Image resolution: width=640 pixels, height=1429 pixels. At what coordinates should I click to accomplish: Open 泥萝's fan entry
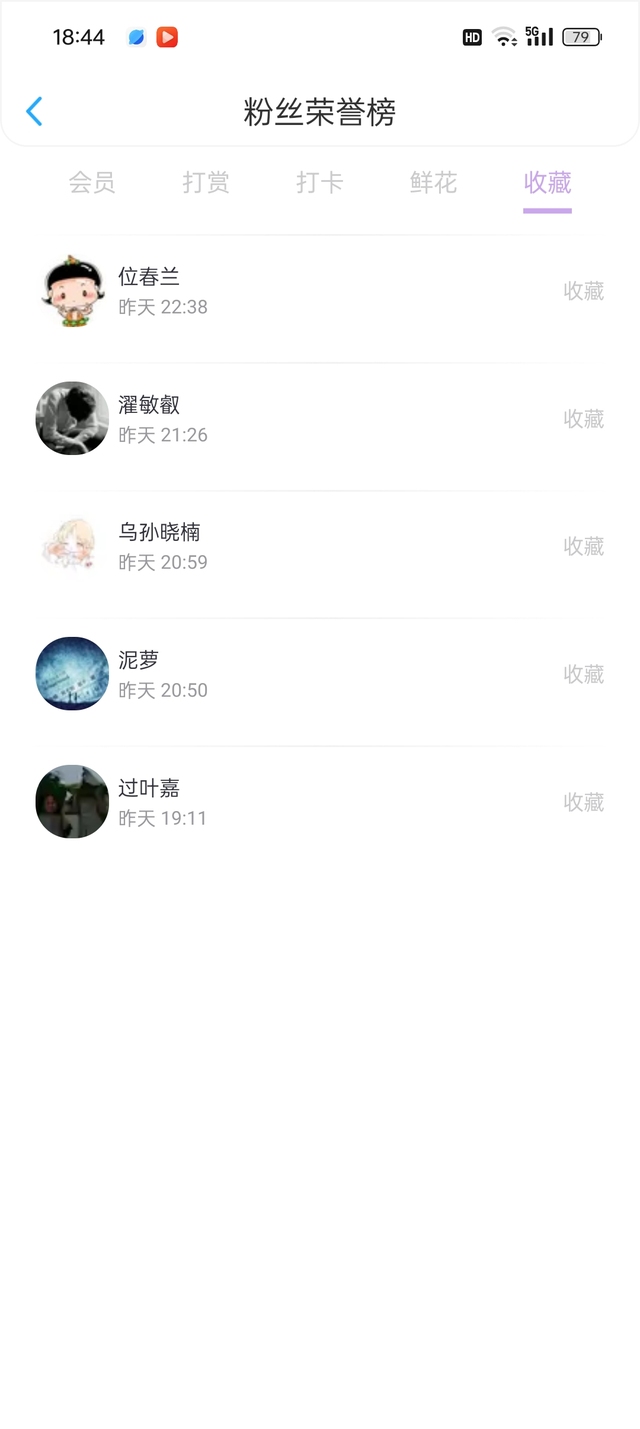click(x=320, y=675)
